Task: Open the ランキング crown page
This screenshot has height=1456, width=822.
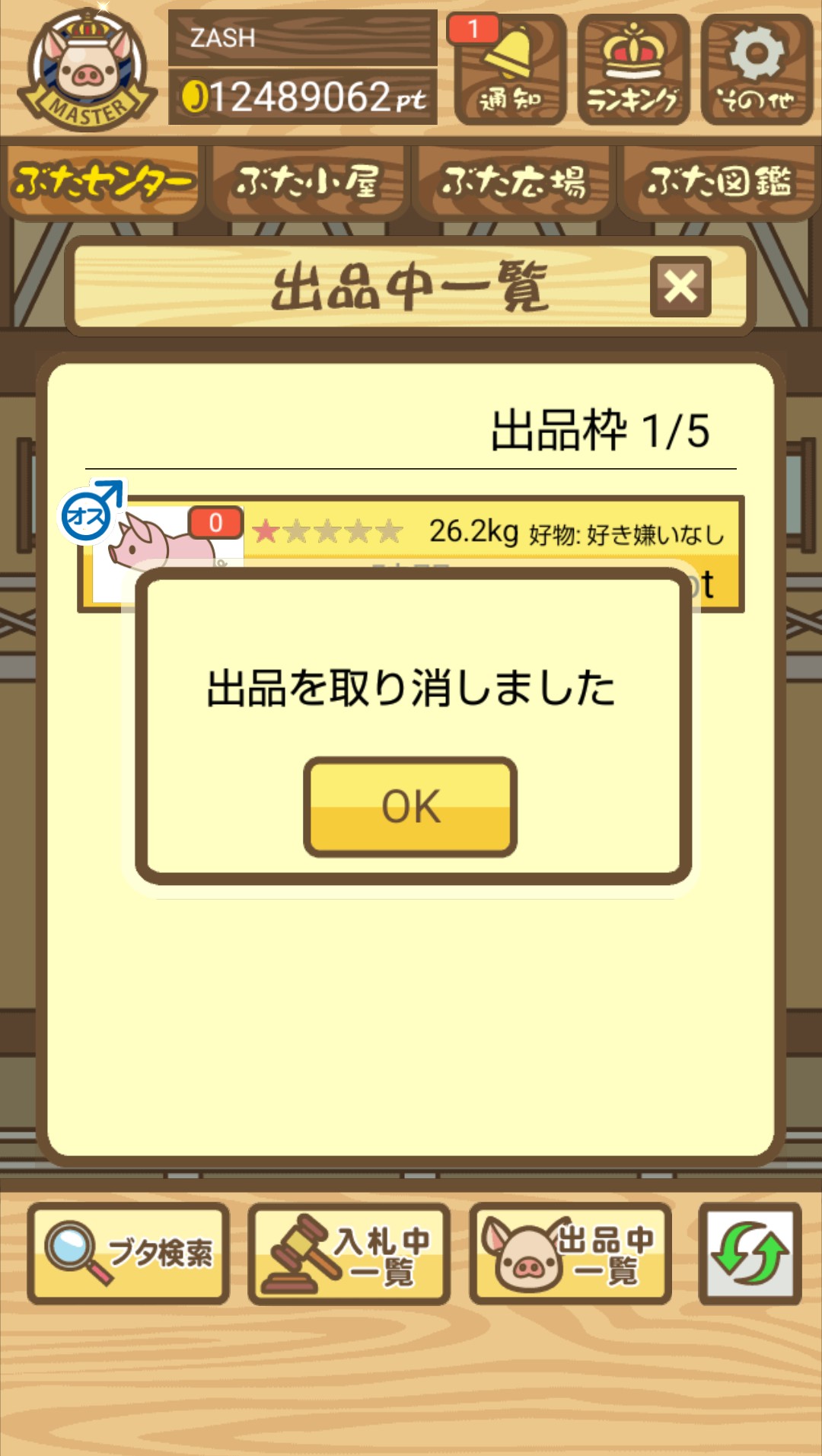Action: point(633,70)
